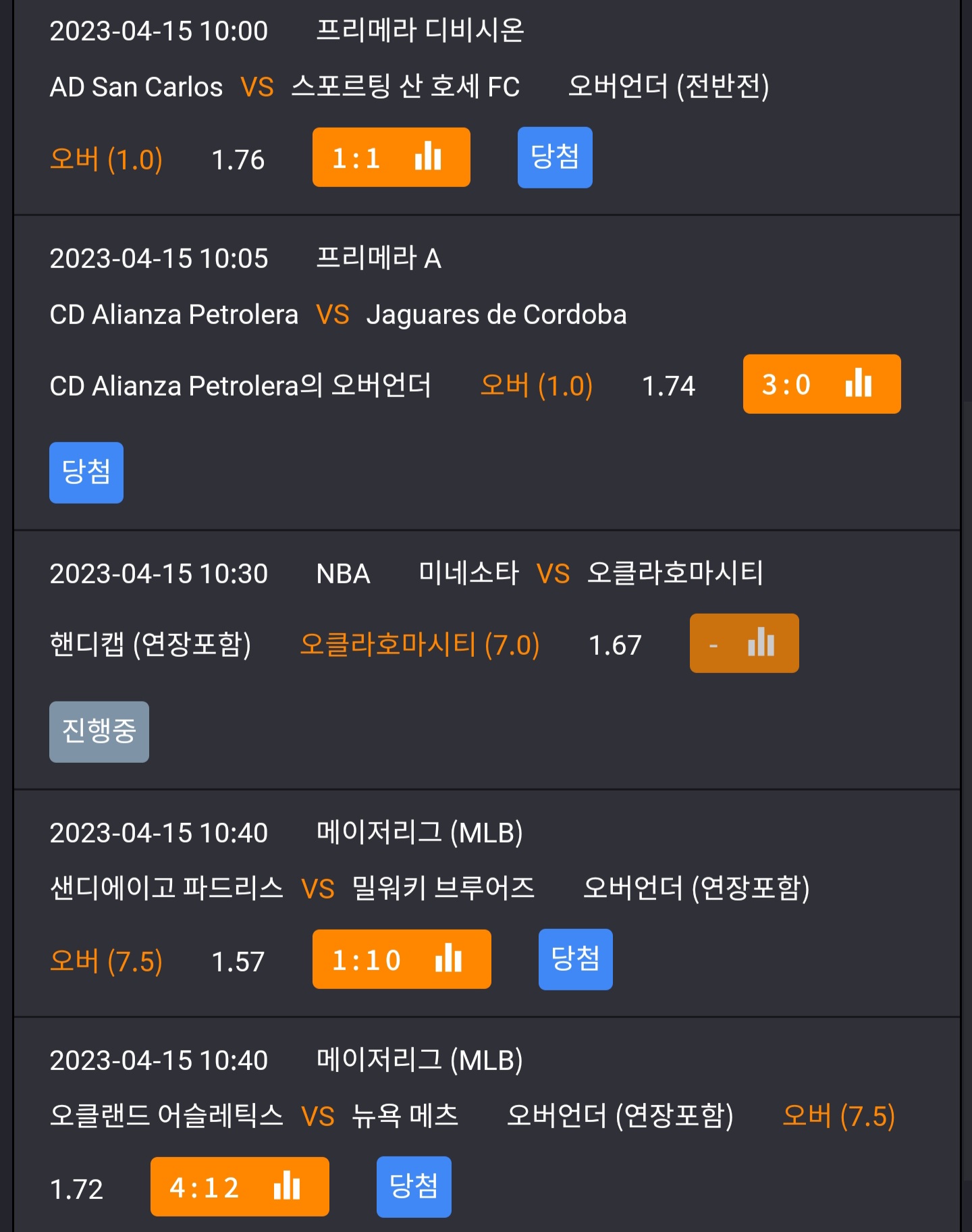The width and height of the screenshot is (972, 1232).
Task: View the 4:12 score stats for 오클랜드 어슬레틱스
Action: coord(240,1187)
